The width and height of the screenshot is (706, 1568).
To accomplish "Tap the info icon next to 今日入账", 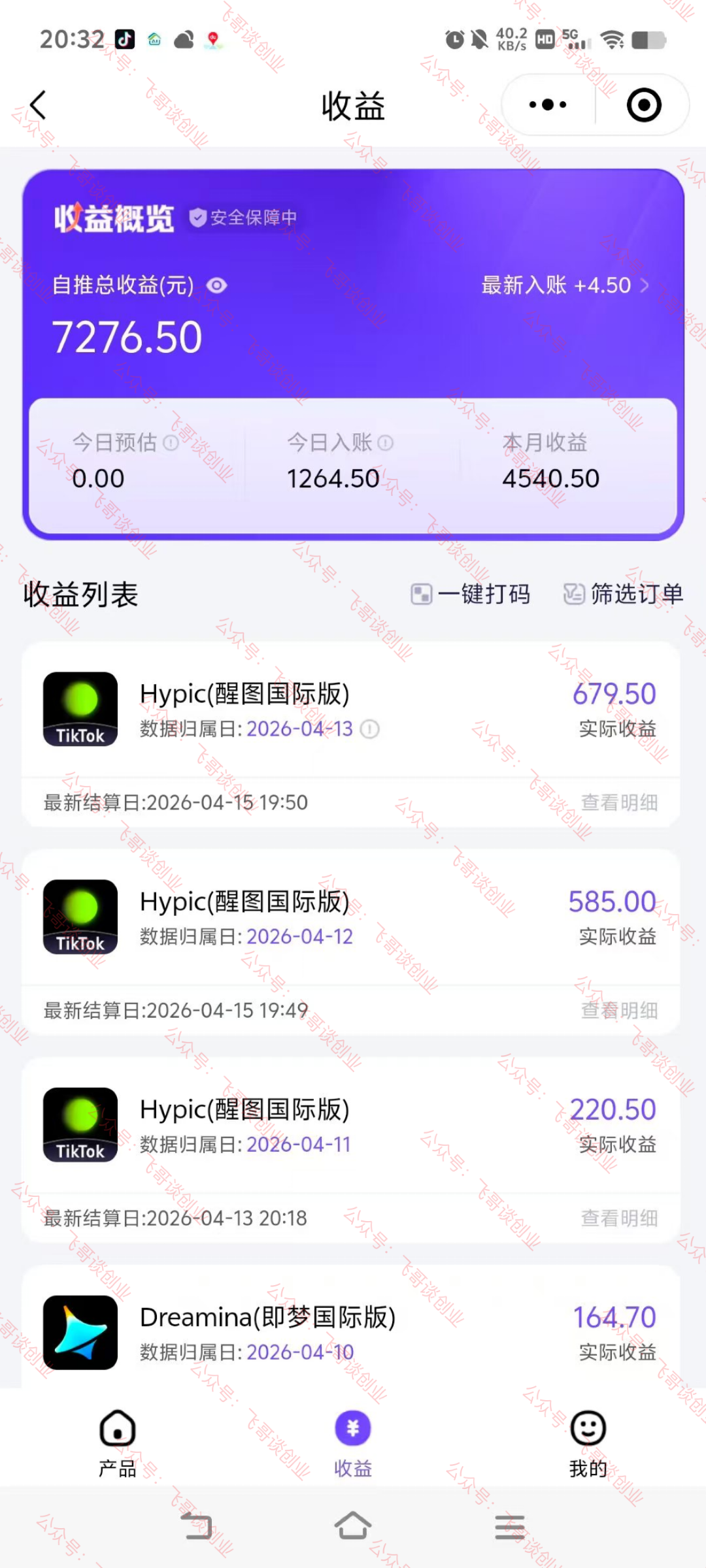I will (x=386, y=443).
